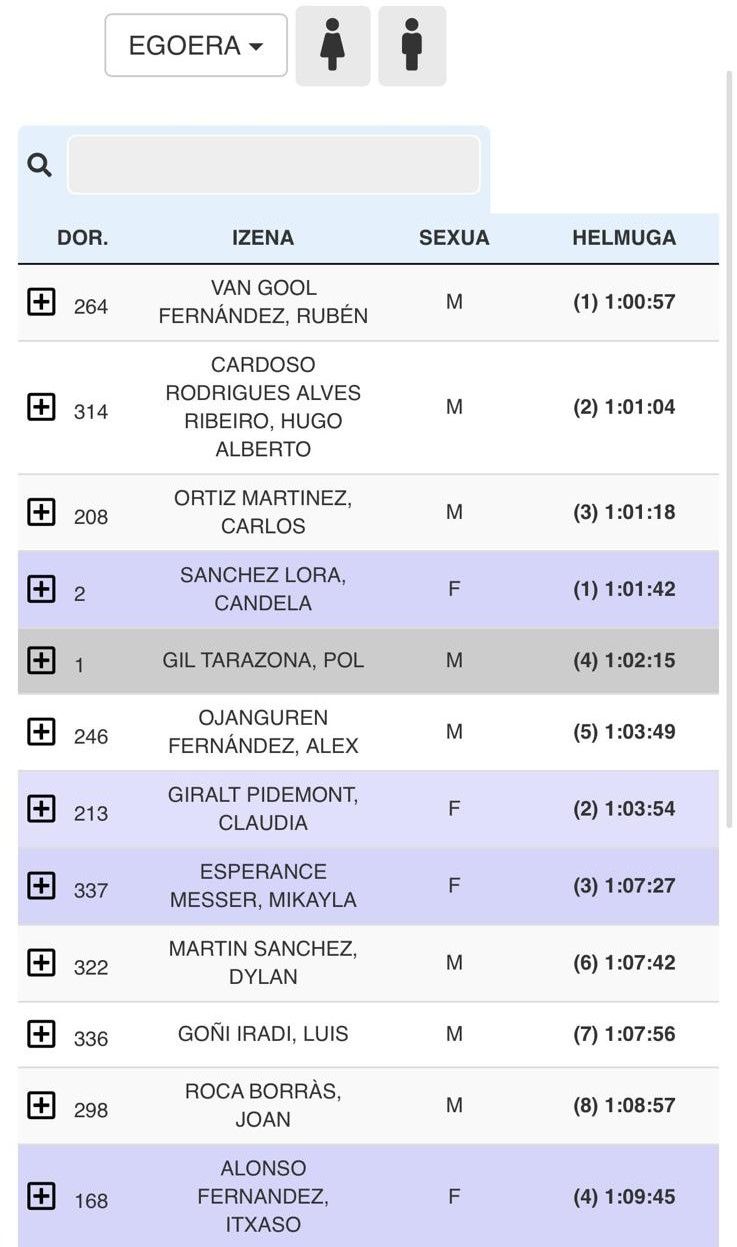
Task: Expand details for Roca Borràs, Joan
Action: pyautogui.click(x=41, y=1105)
